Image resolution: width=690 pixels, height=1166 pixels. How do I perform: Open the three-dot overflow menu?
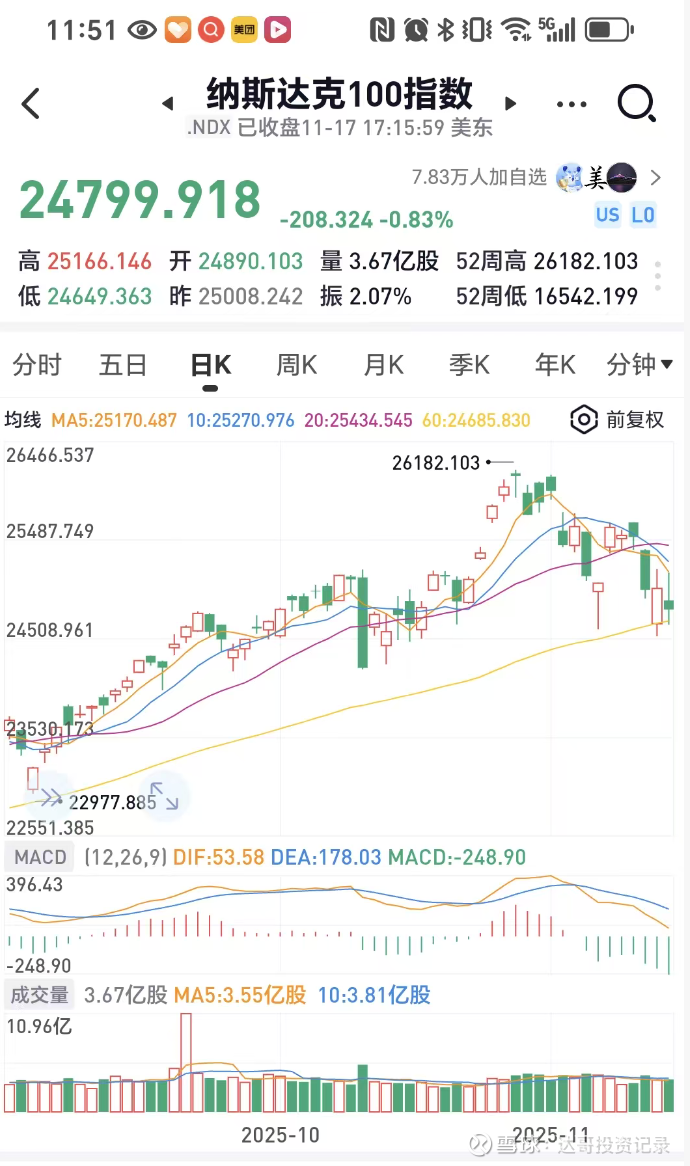click(x=571, y=103)
